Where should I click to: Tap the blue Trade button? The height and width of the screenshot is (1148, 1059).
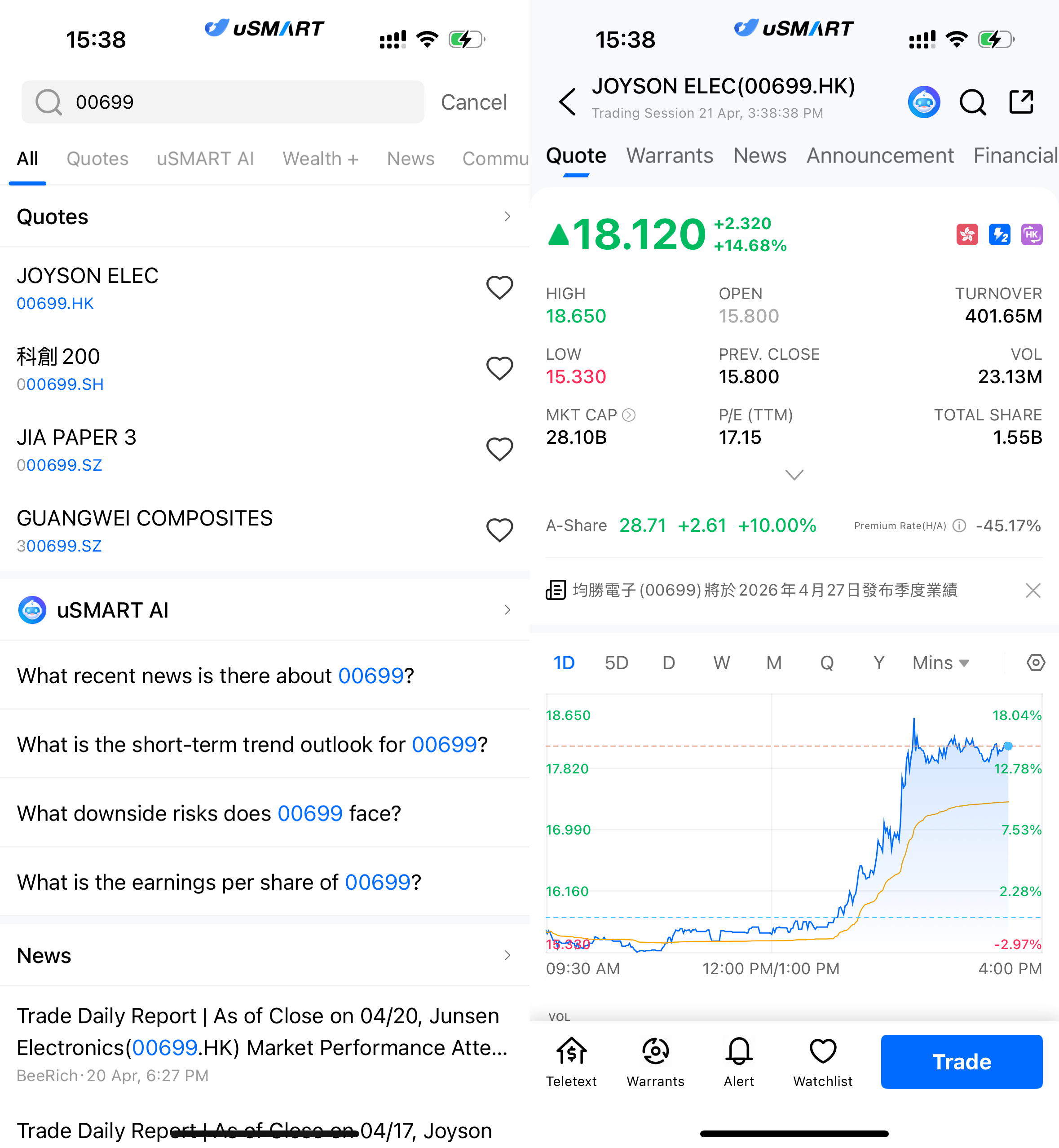[961, 1061]
